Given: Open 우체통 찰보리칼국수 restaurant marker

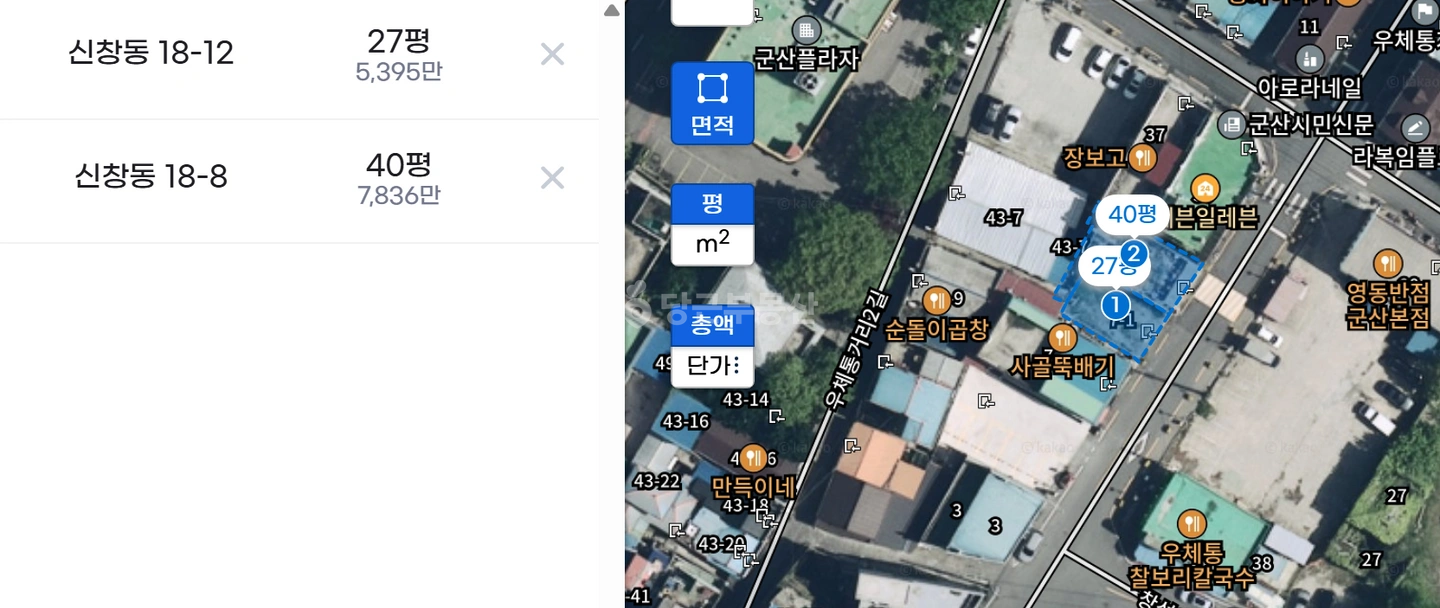Looking at the screenshot, I should 1191,523.
